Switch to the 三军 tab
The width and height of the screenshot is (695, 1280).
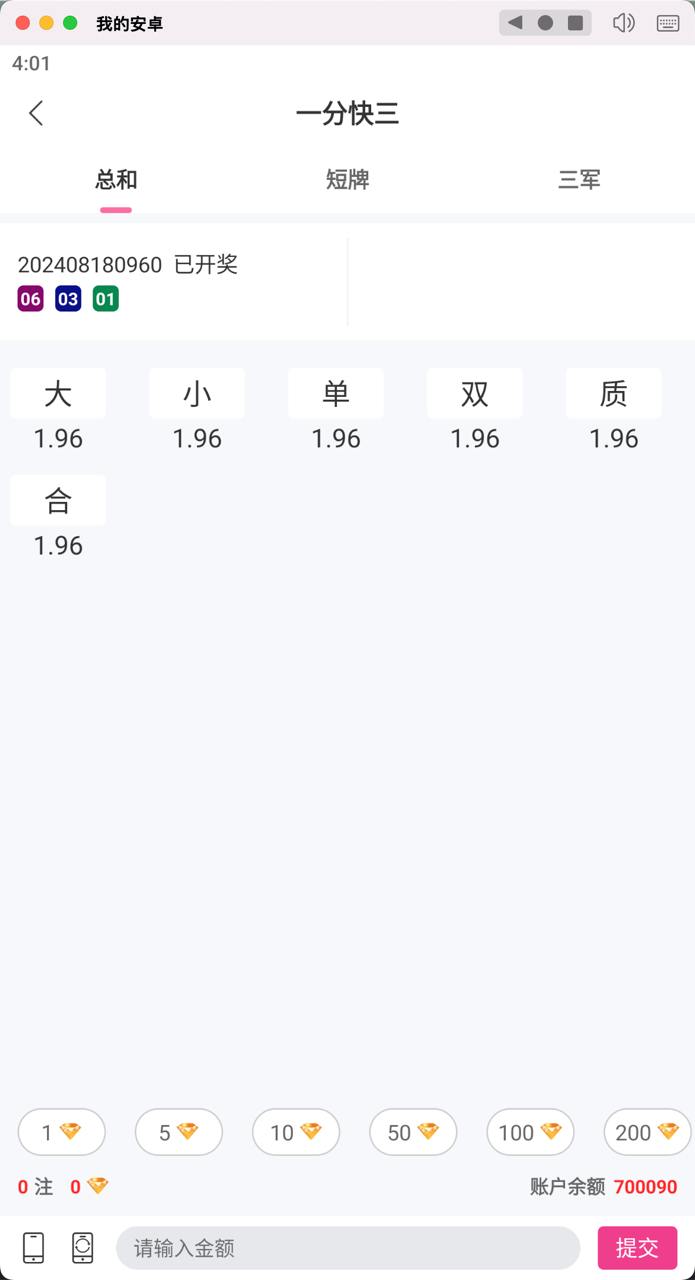tap(579, 180)
